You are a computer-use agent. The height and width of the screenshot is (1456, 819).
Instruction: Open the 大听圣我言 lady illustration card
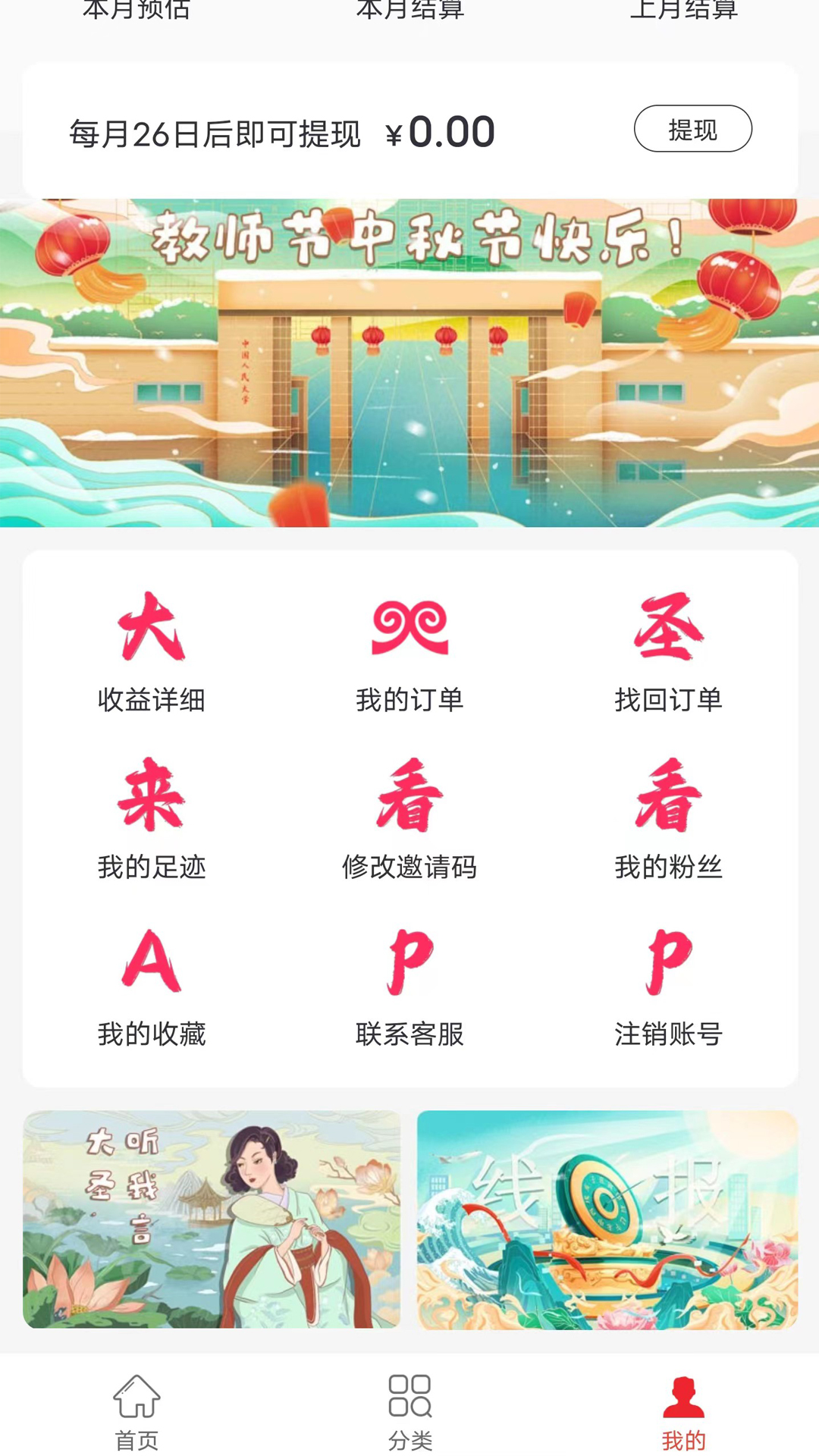tap(212, 1219)
